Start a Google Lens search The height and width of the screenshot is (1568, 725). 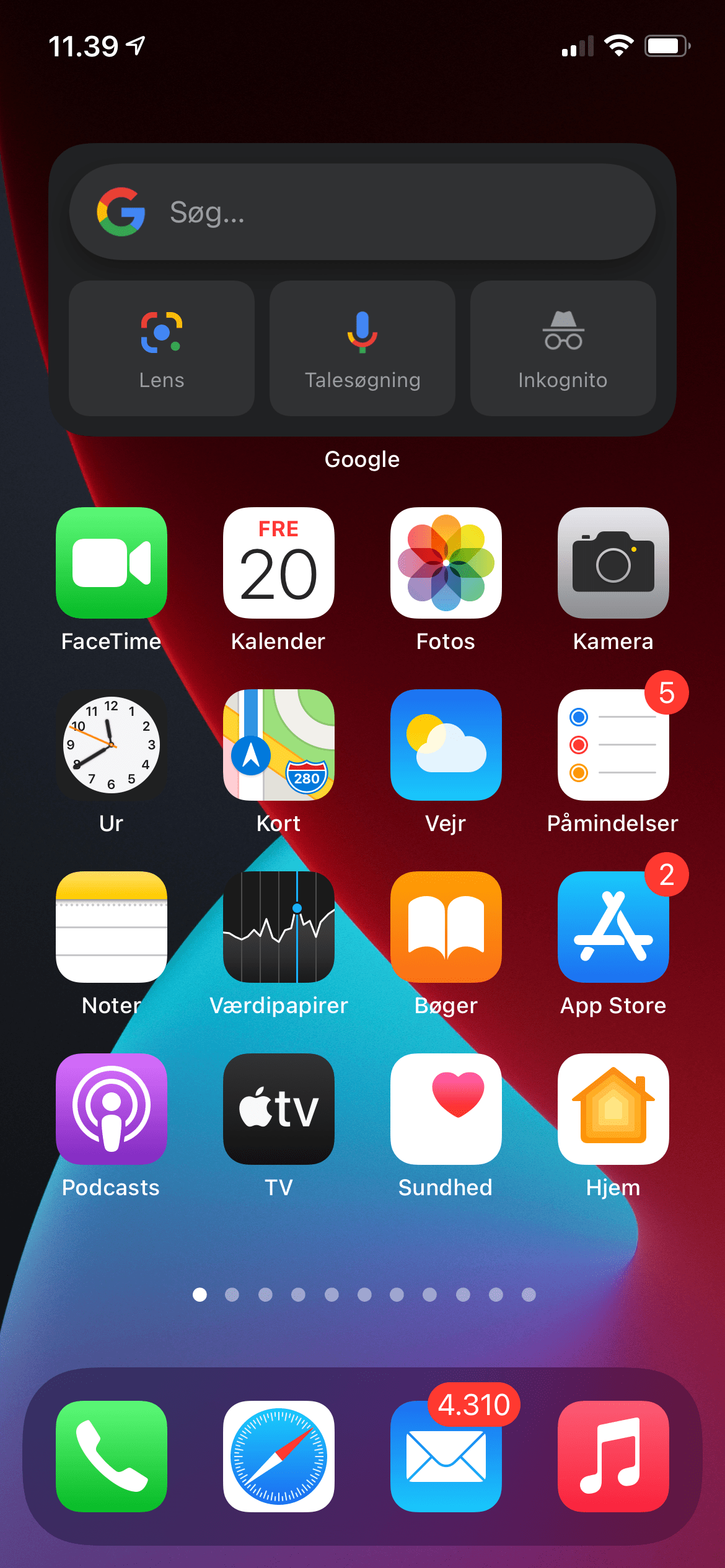pos(162,348)
